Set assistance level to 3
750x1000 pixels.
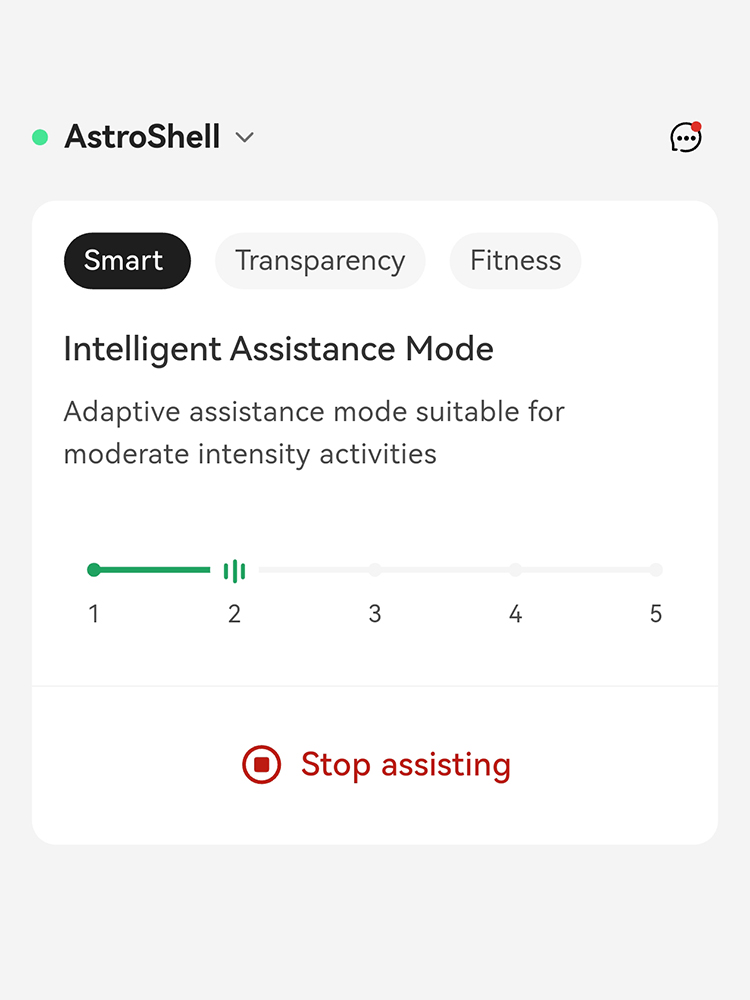375,570
